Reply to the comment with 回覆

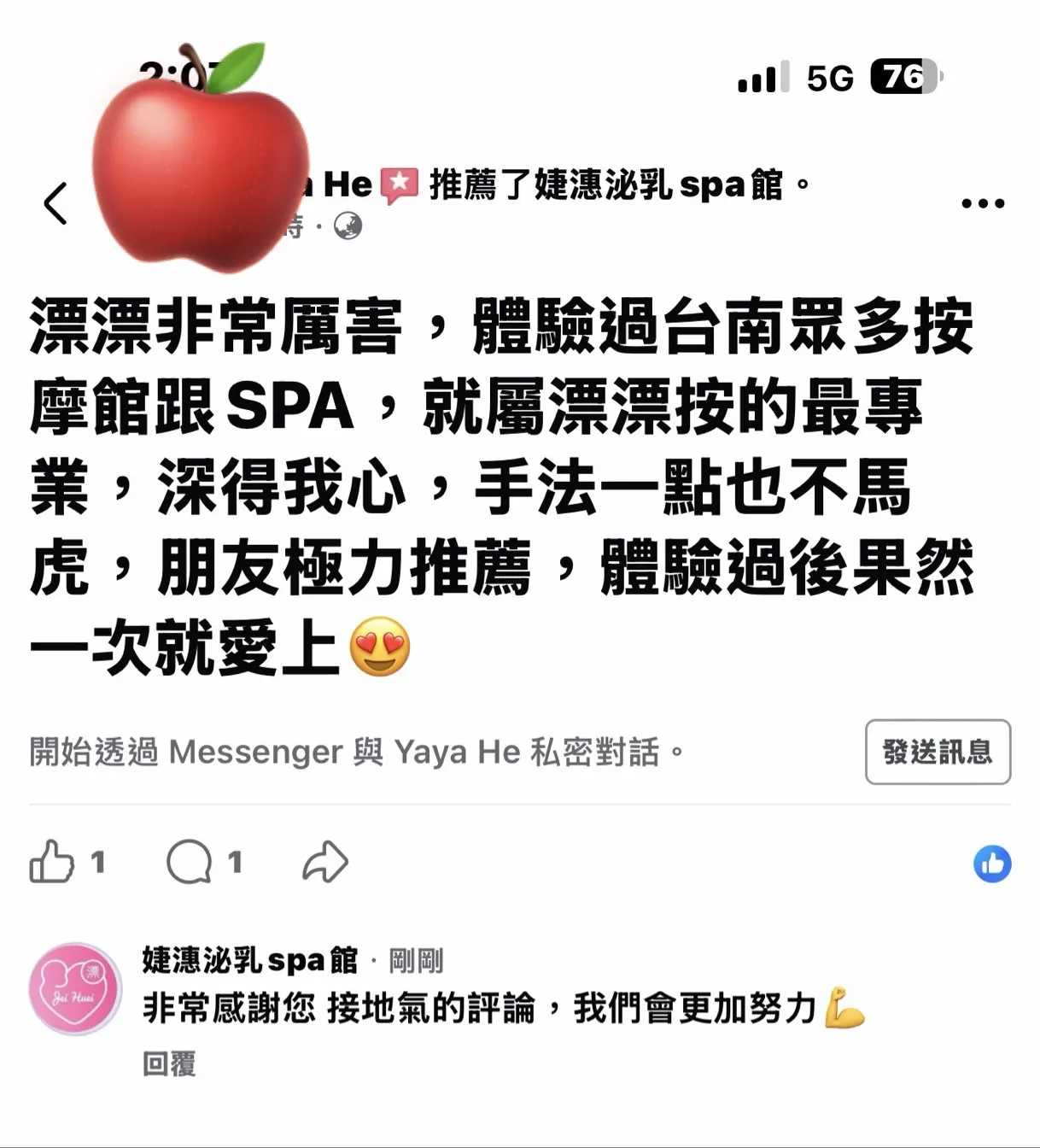[x=169, y=1064]
